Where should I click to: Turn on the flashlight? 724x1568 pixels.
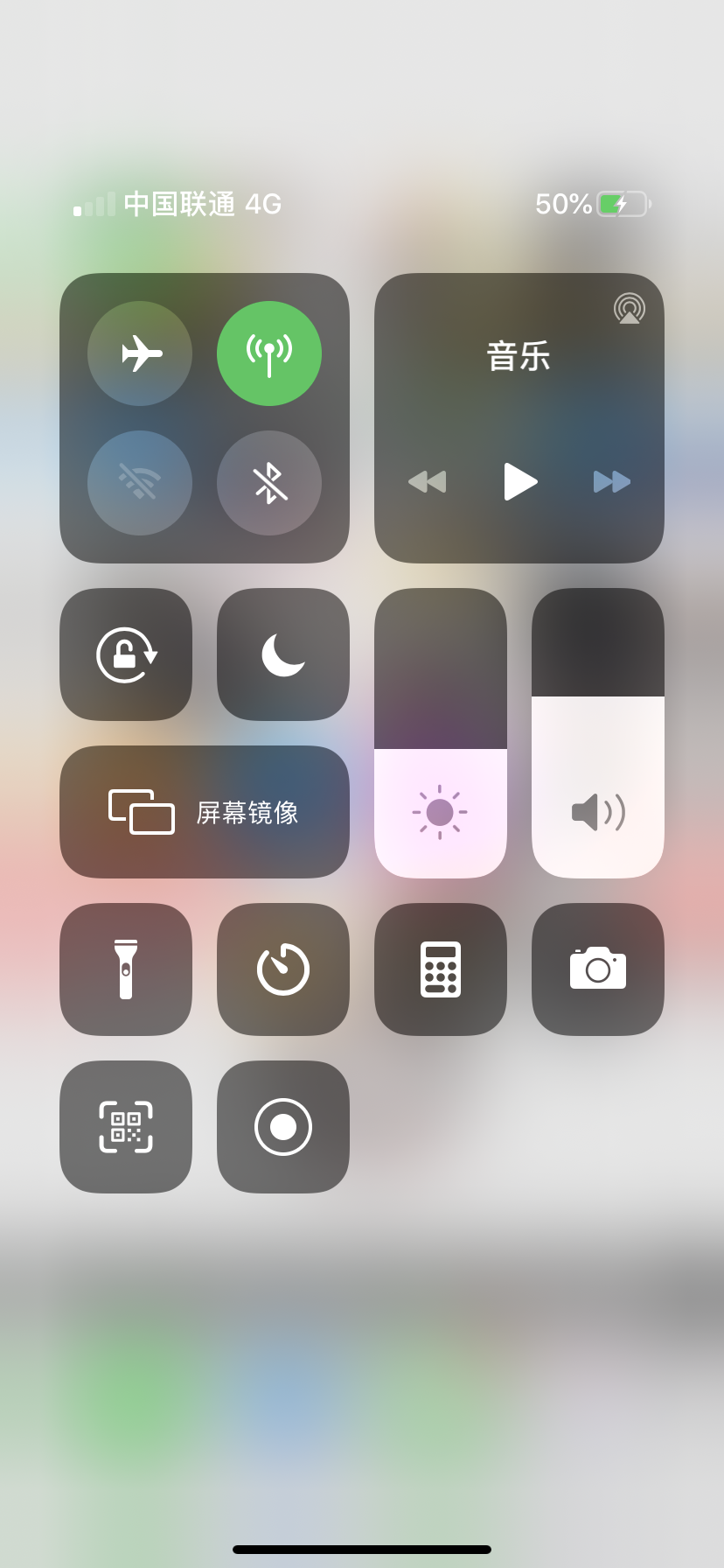(x=126, y=969)
